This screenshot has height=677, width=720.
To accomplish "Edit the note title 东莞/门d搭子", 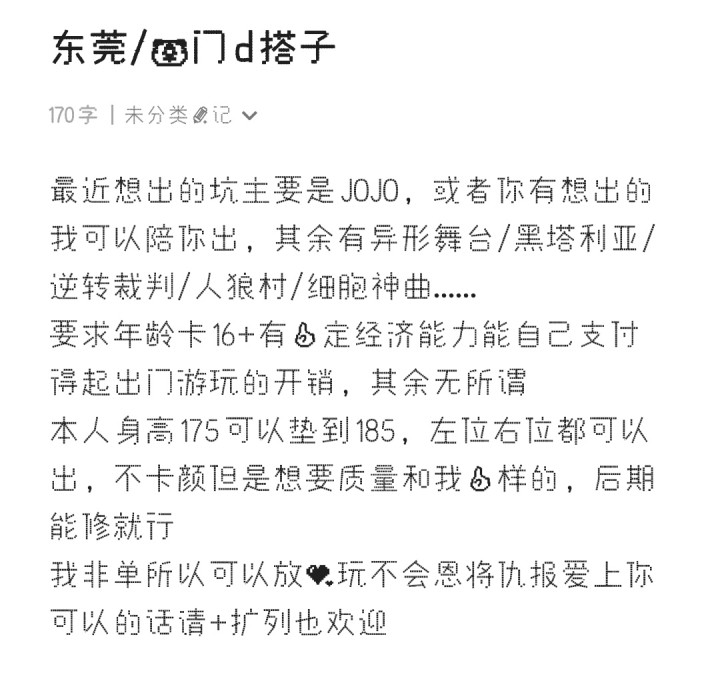I will 192,49.
